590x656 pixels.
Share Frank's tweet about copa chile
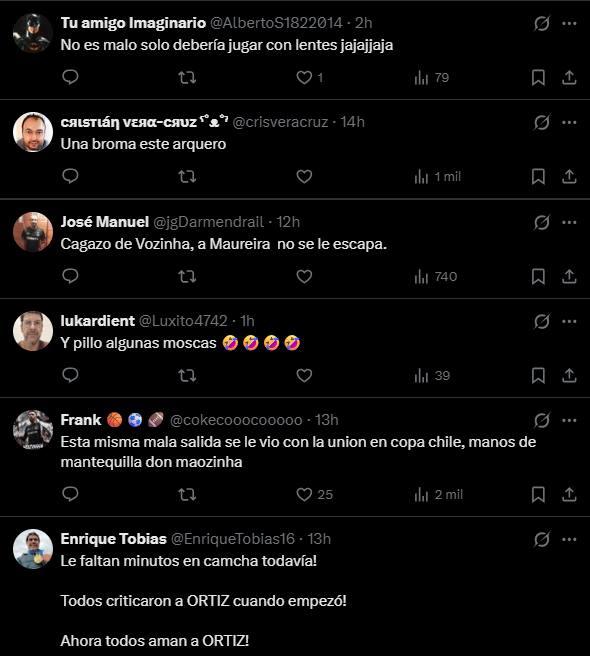pos(569,495)
